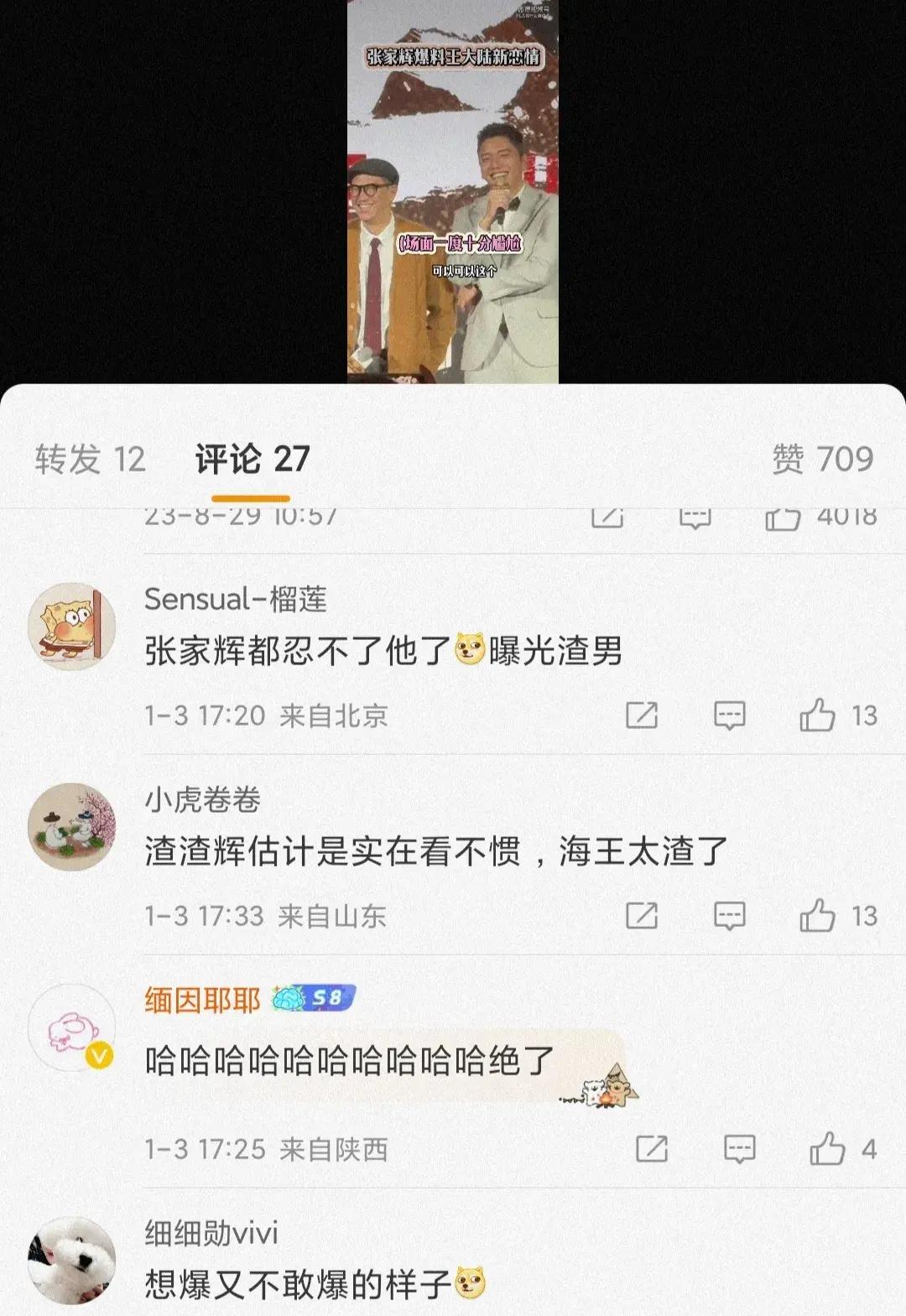Open Sensual-榴莲's profile avatar

point(71,627)
